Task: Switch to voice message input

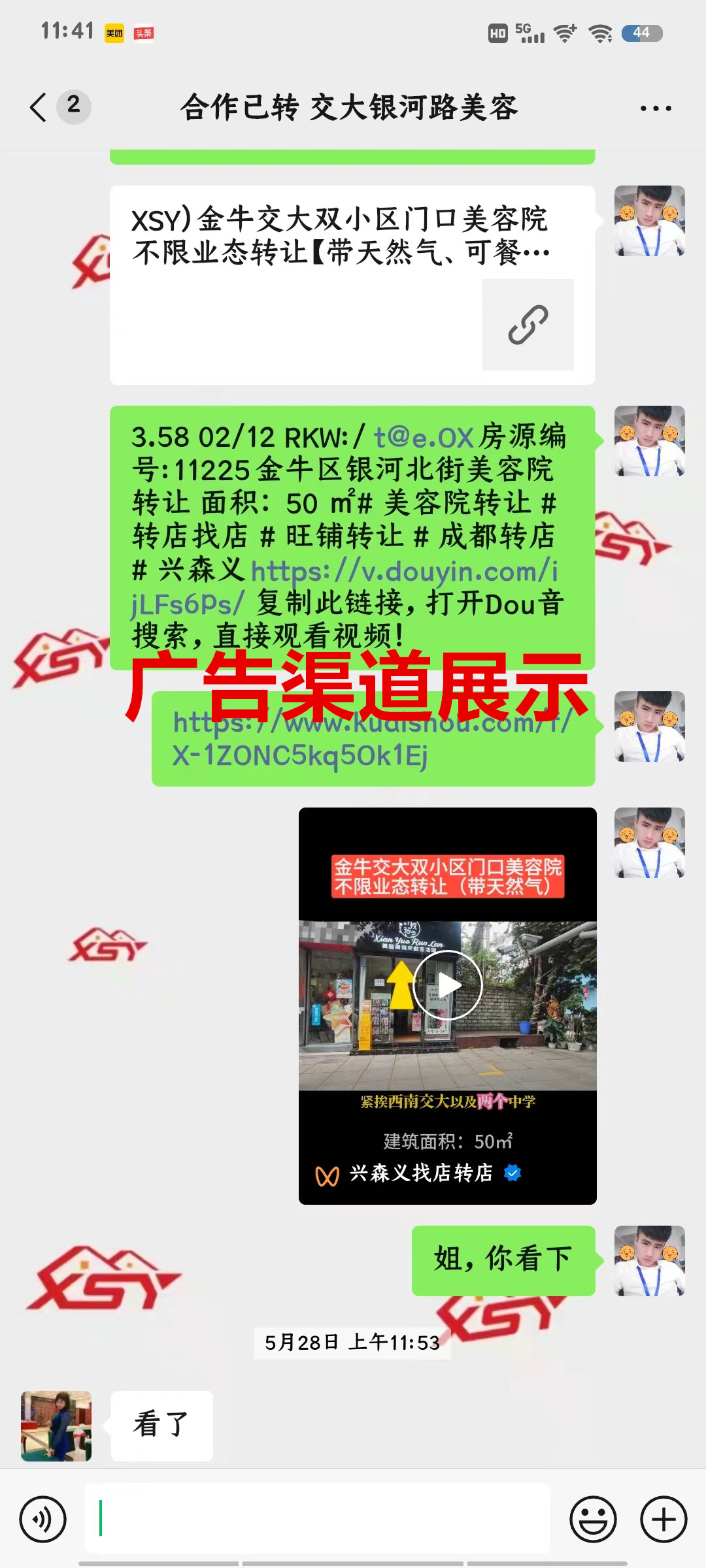Action: pos(43,1519)
